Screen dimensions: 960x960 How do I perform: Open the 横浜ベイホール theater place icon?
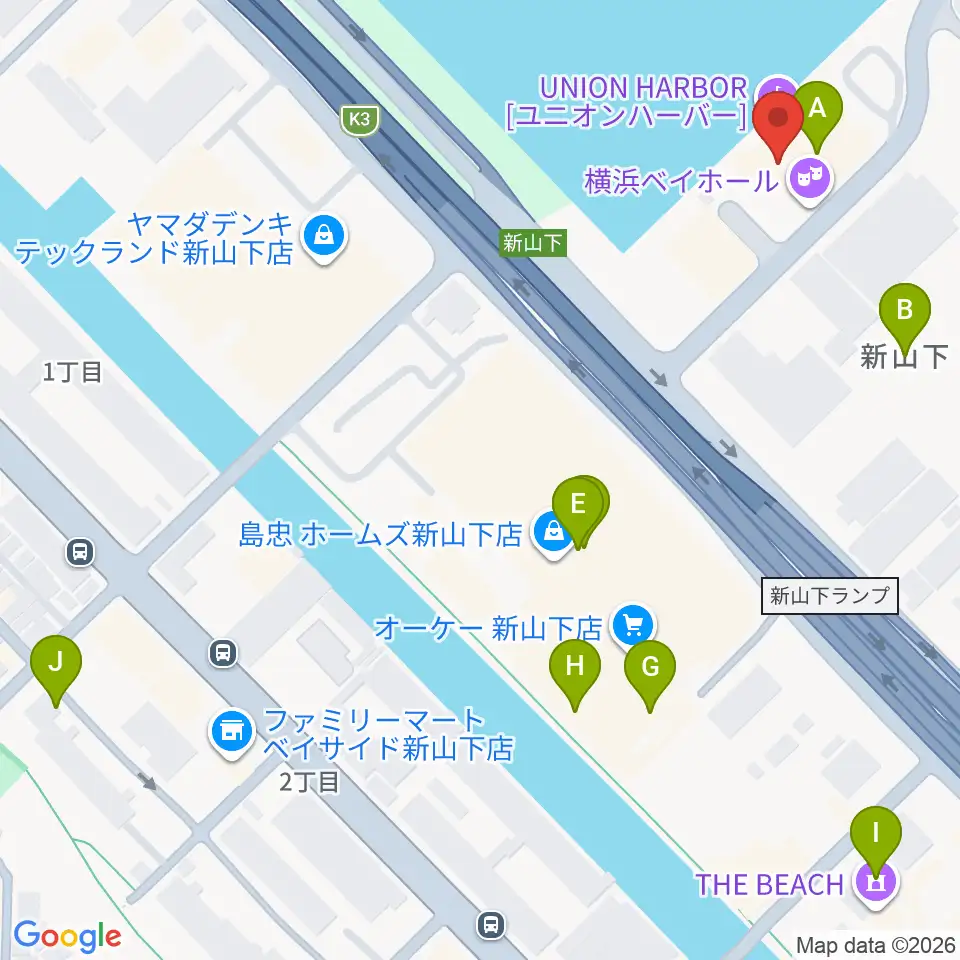pyautogui.click(x=810, y=181)
